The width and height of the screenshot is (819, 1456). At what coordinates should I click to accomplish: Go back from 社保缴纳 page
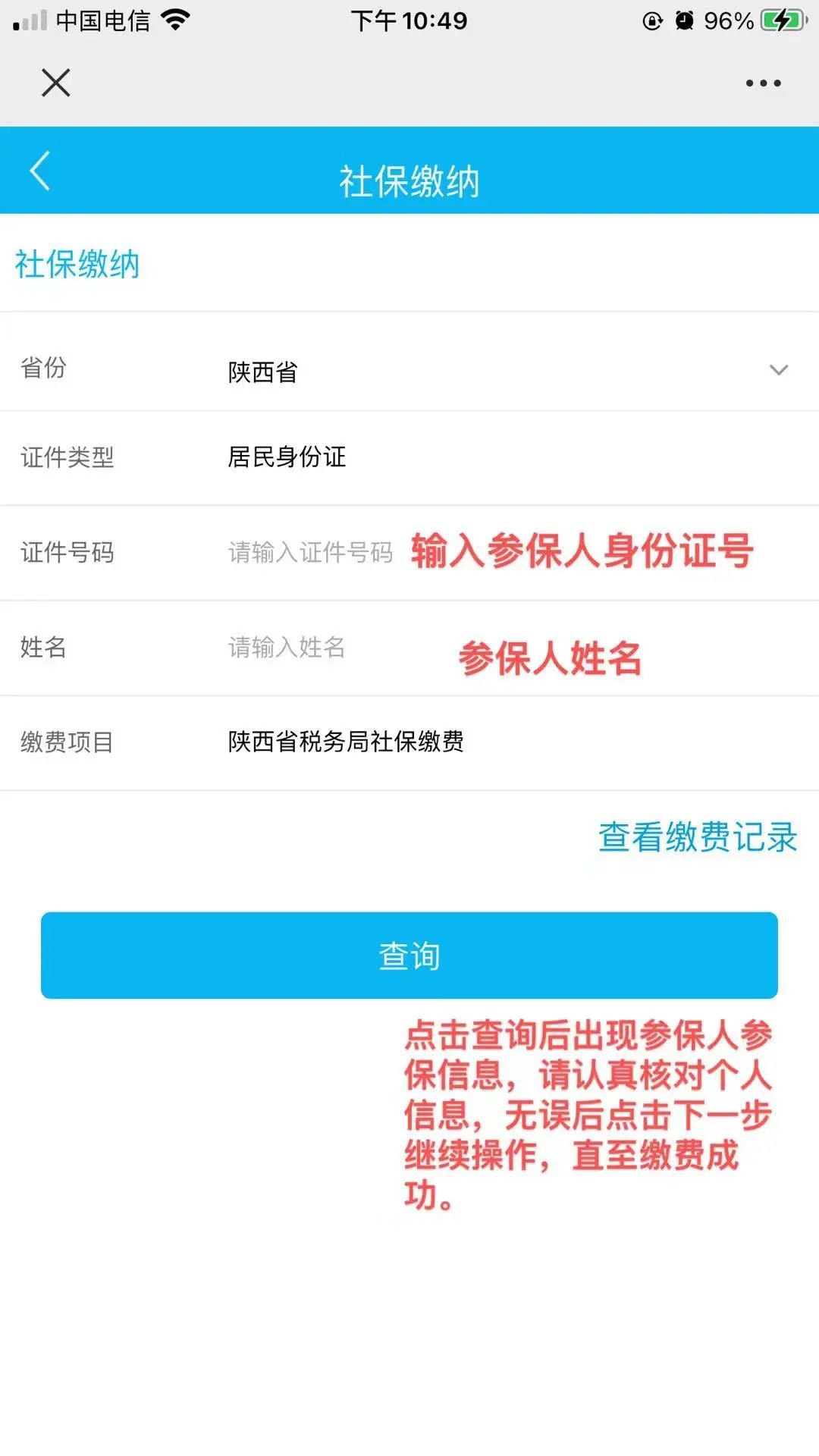[40, 171]
